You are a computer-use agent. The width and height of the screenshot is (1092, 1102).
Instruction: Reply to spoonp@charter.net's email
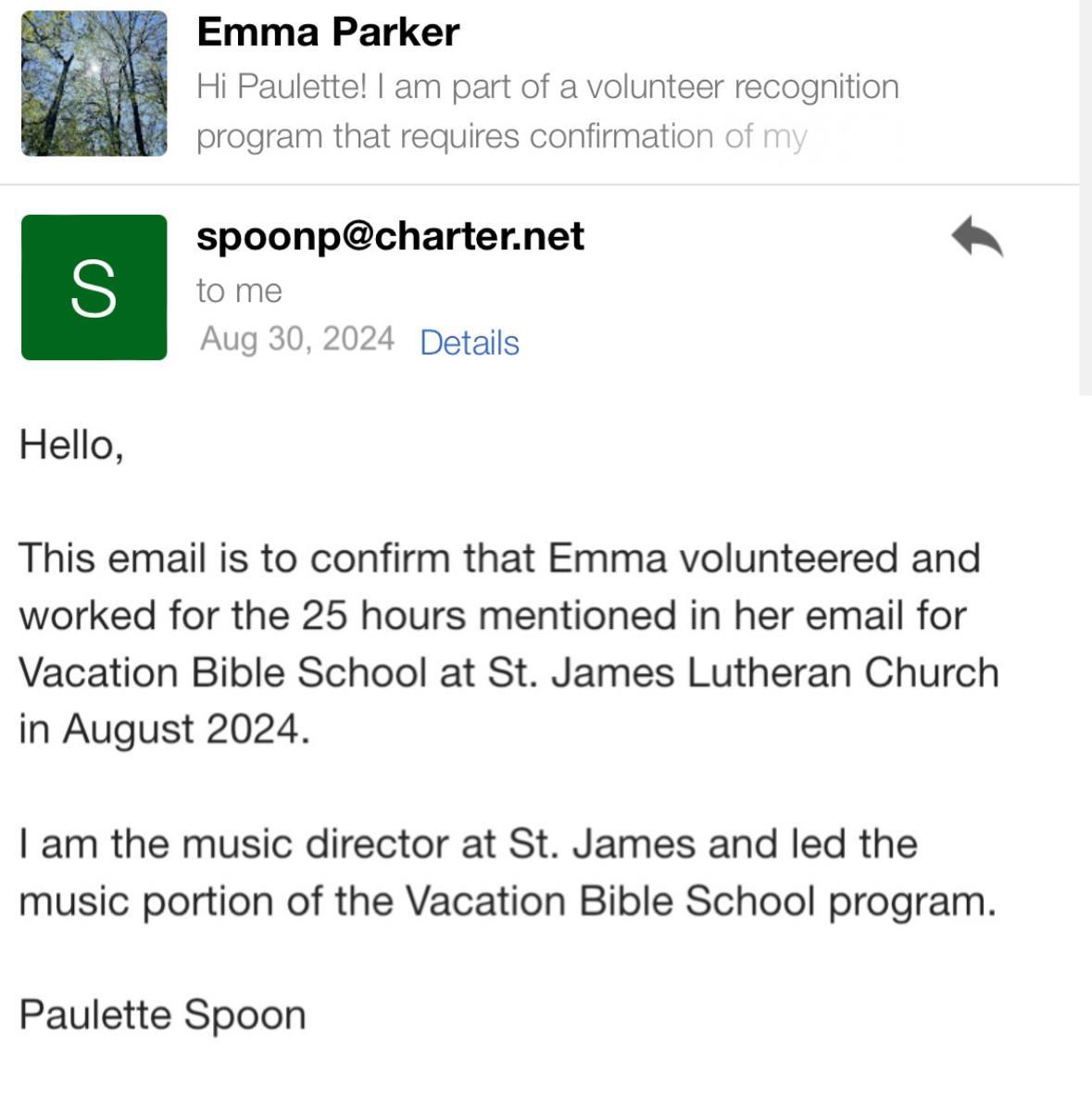pos(977,238)
